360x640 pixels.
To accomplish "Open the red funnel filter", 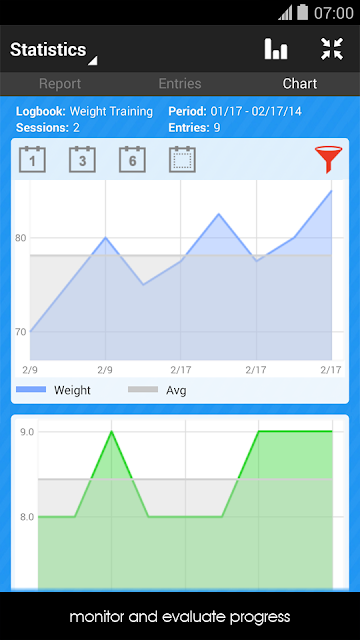I will pyautogui.click(x=328, y=160).
